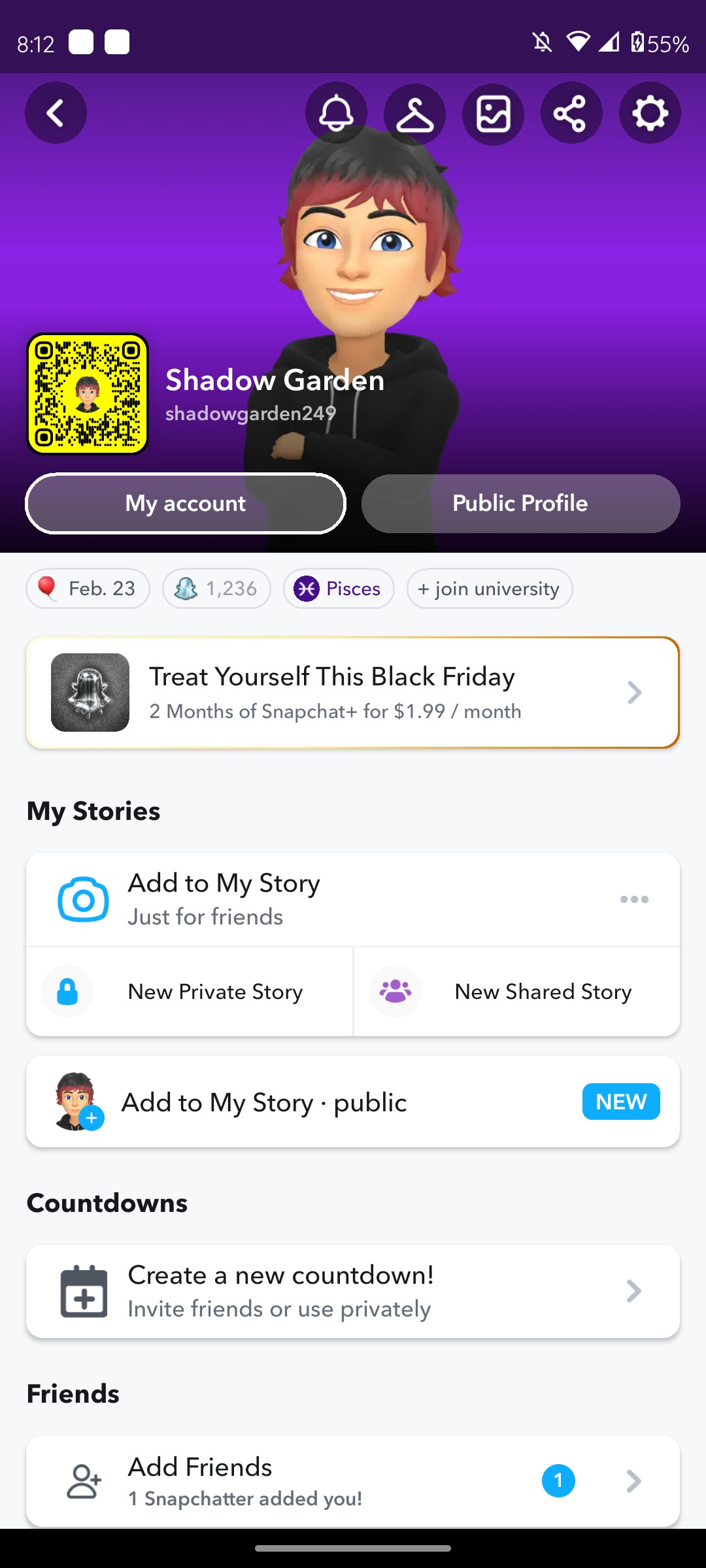The width and height of the screenshot is (706, 1568).
Task: Switch to Public Profile
Action: coord(520,503)
